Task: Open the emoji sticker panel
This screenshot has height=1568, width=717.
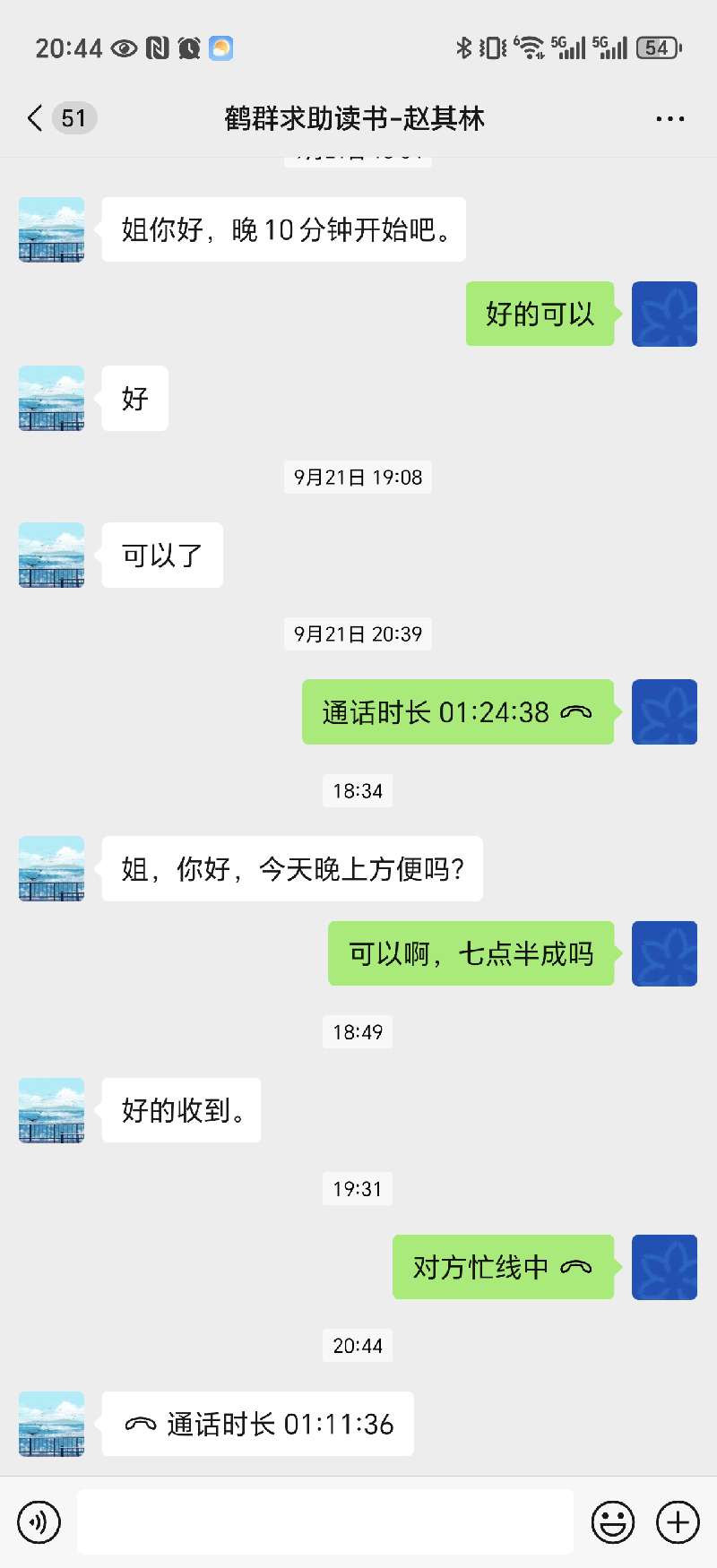Action: tap(613, 1521)
